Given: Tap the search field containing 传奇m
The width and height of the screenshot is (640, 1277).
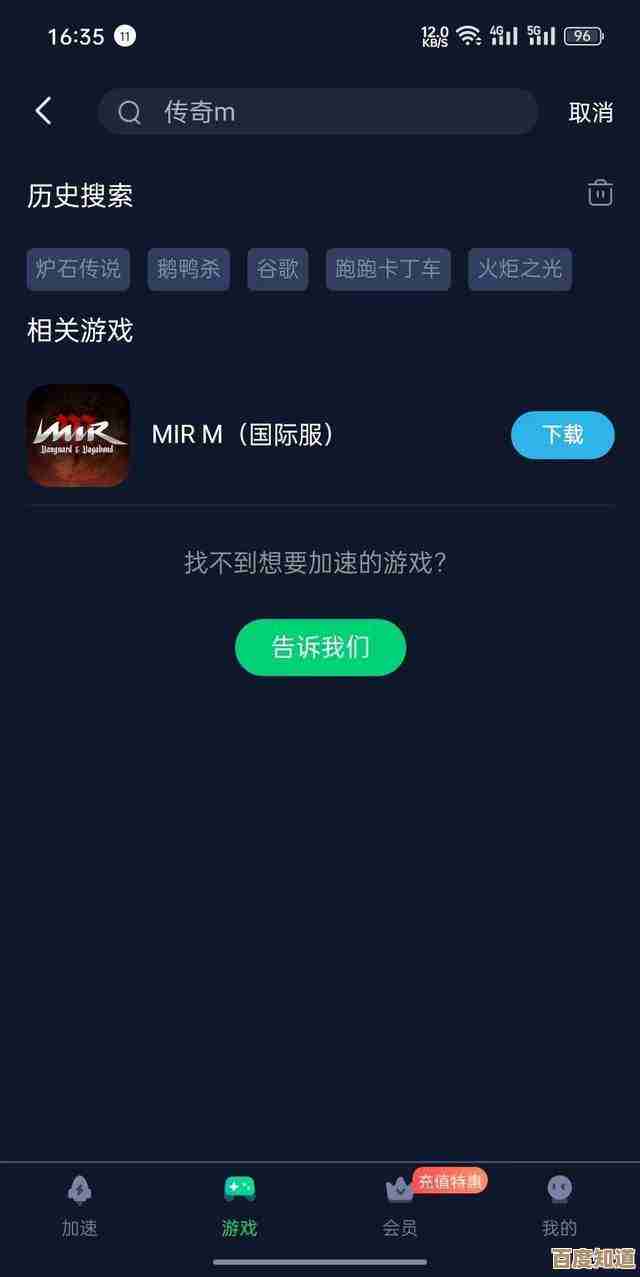Looking at the screenshot, I should coord(318,112).
